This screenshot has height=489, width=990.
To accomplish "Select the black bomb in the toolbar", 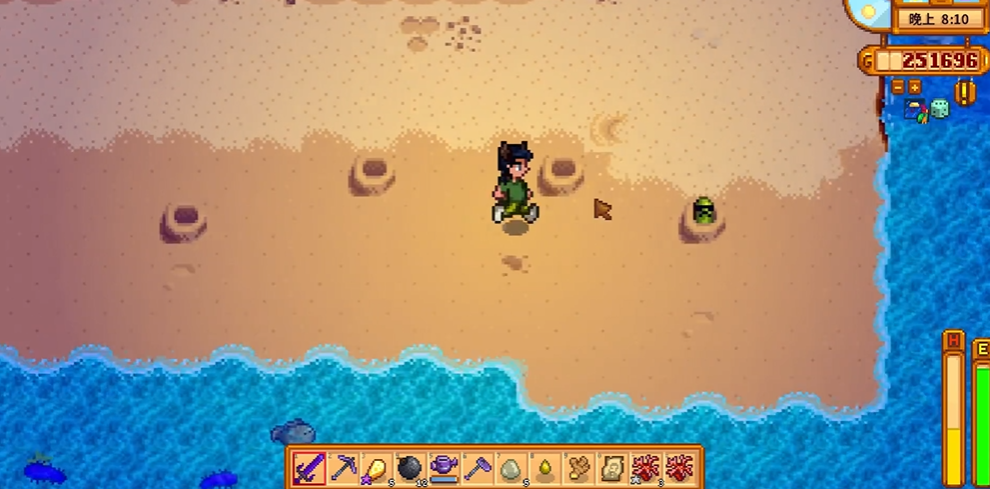I will (410, 467).
